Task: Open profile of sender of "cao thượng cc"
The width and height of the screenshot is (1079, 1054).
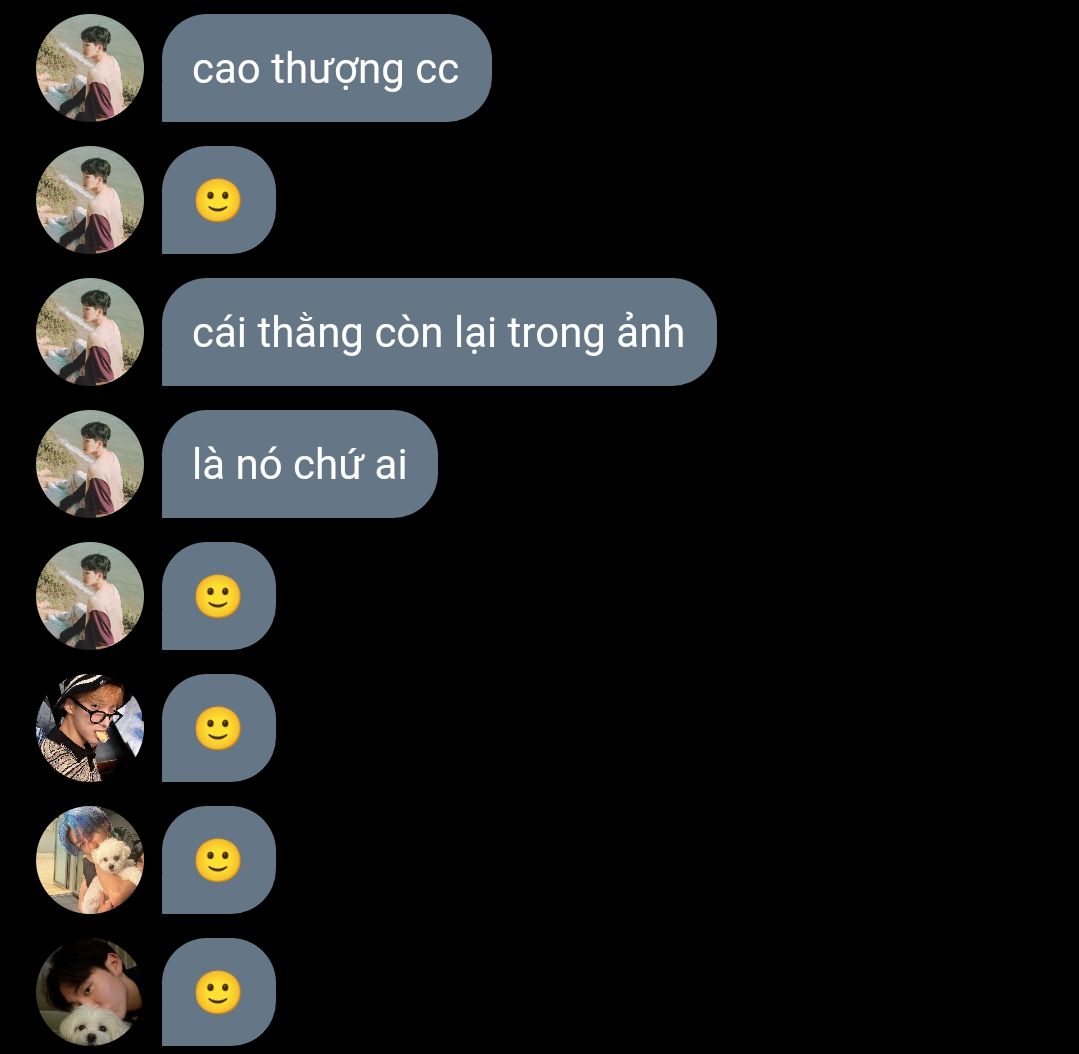Action: coord(90,68)
